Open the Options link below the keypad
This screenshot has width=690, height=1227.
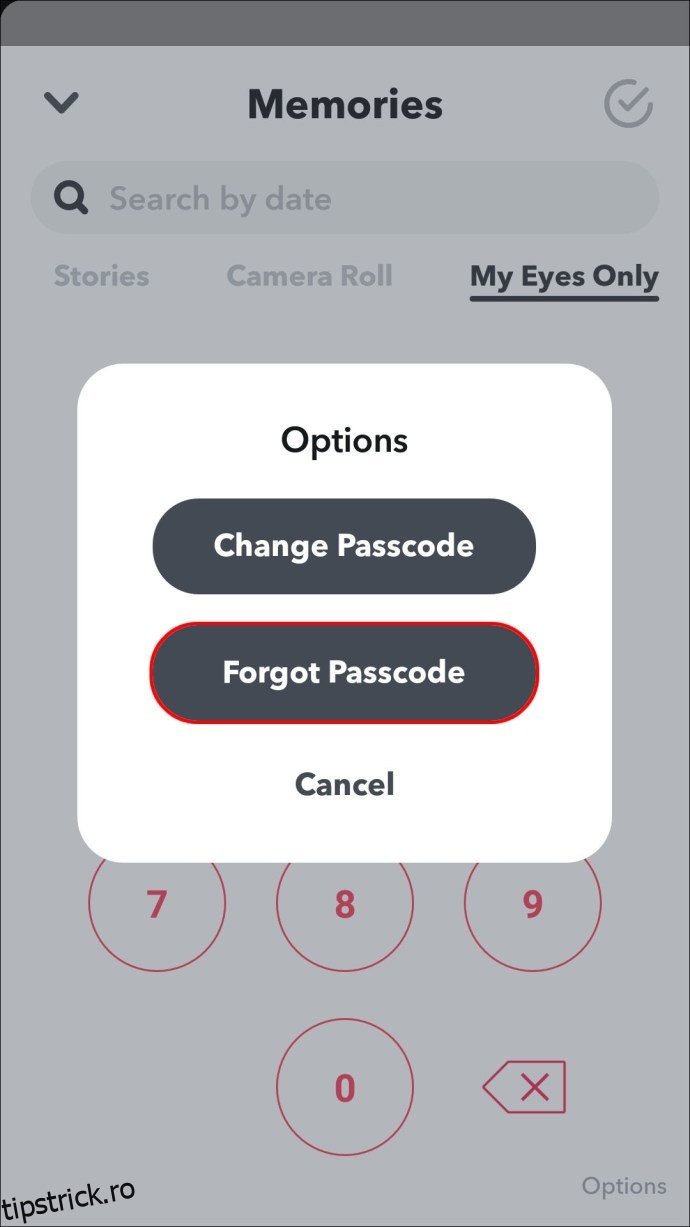click(x=624, y=1186)
